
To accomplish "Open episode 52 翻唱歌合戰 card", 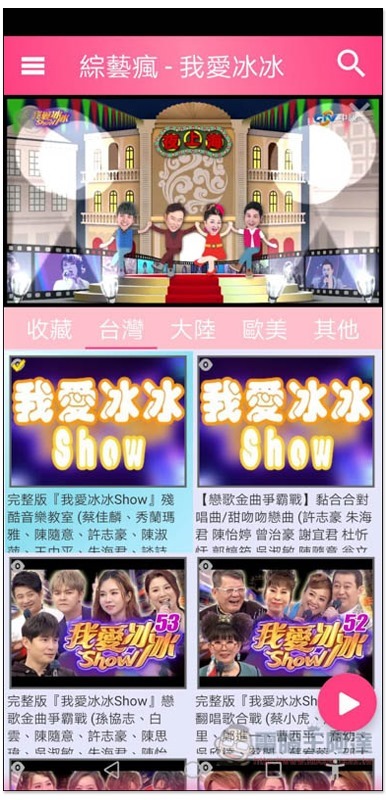I will point(286,654).
